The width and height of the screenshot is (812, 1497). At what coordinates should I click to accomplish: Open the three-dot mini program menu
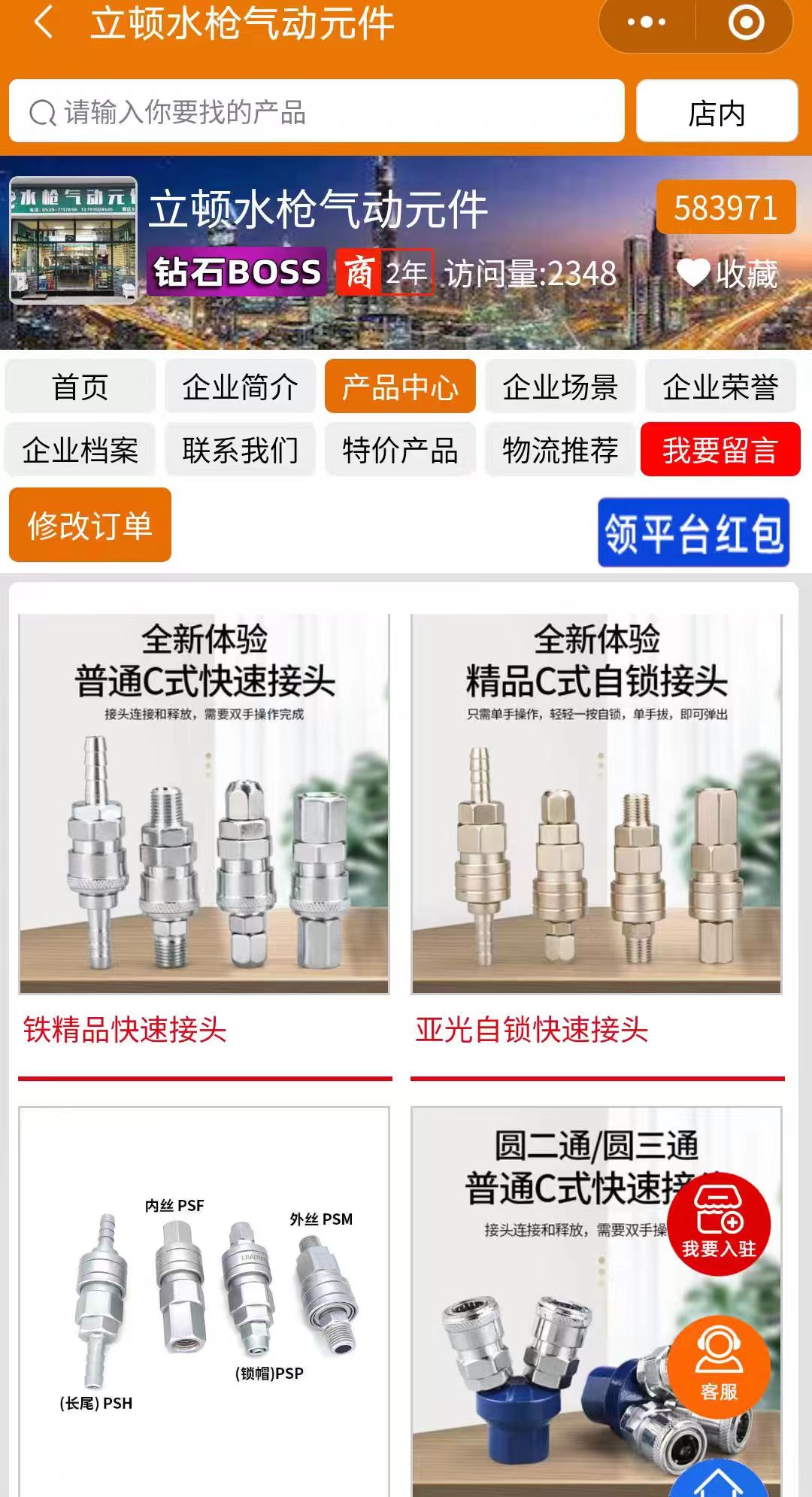click(x=647, y=23)
